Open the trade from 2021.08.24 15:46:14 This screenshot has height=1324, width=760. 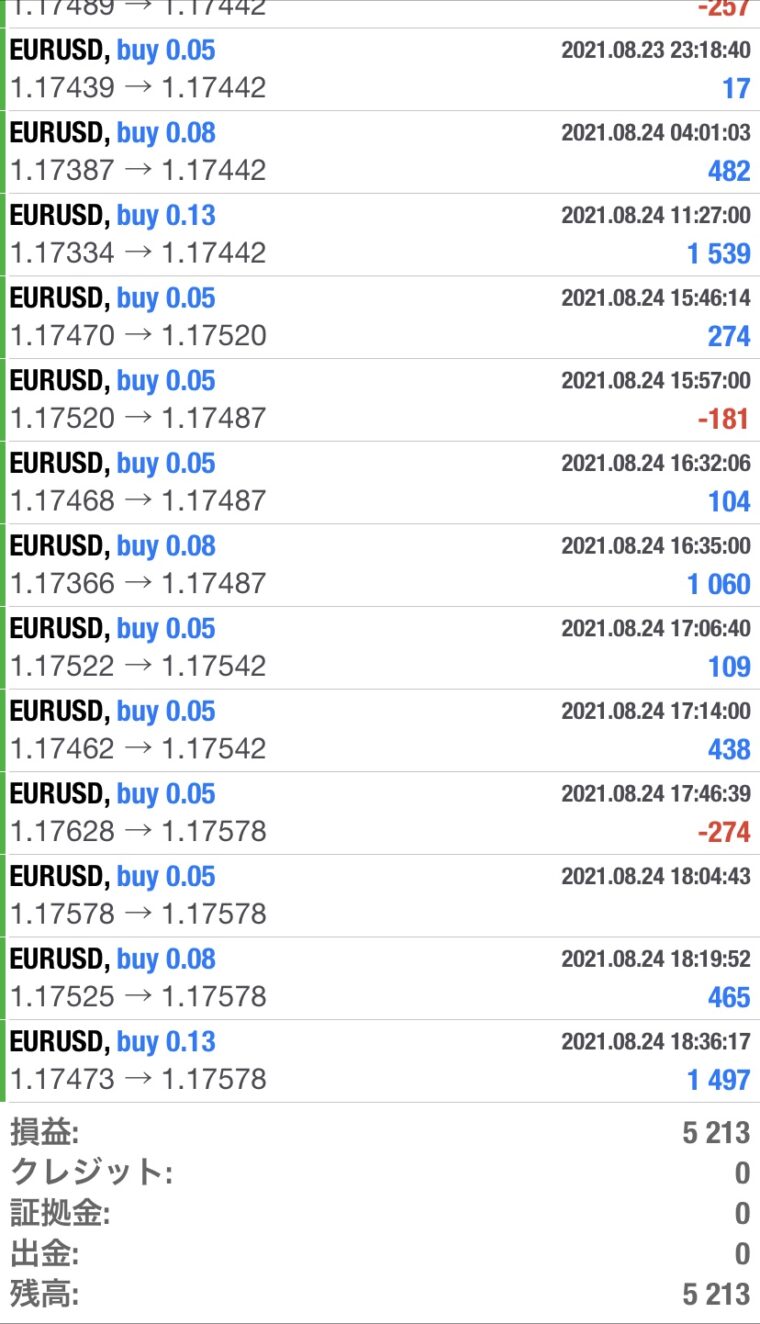[380, 317]
